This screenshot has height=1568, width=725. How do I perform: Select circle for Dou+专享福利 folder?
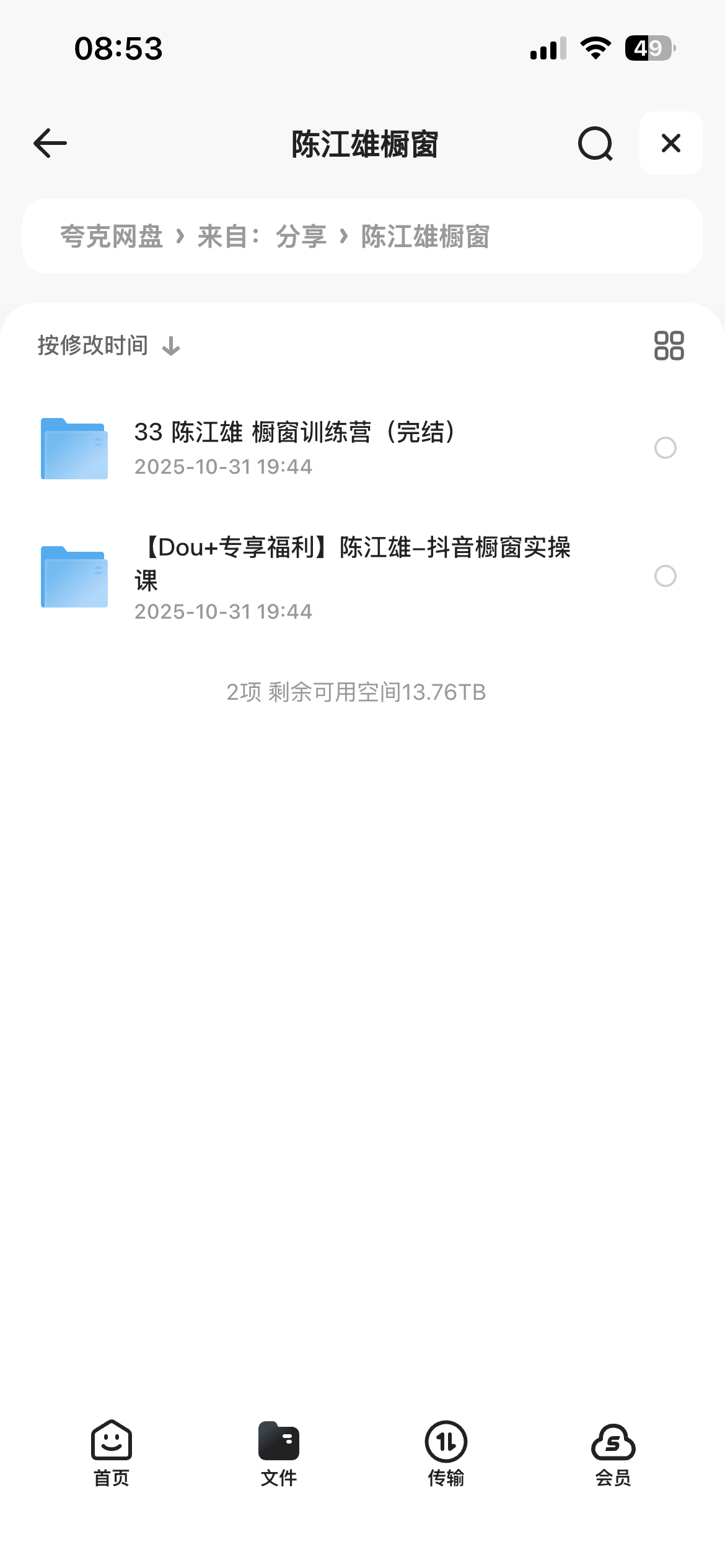tap(666, 576)
